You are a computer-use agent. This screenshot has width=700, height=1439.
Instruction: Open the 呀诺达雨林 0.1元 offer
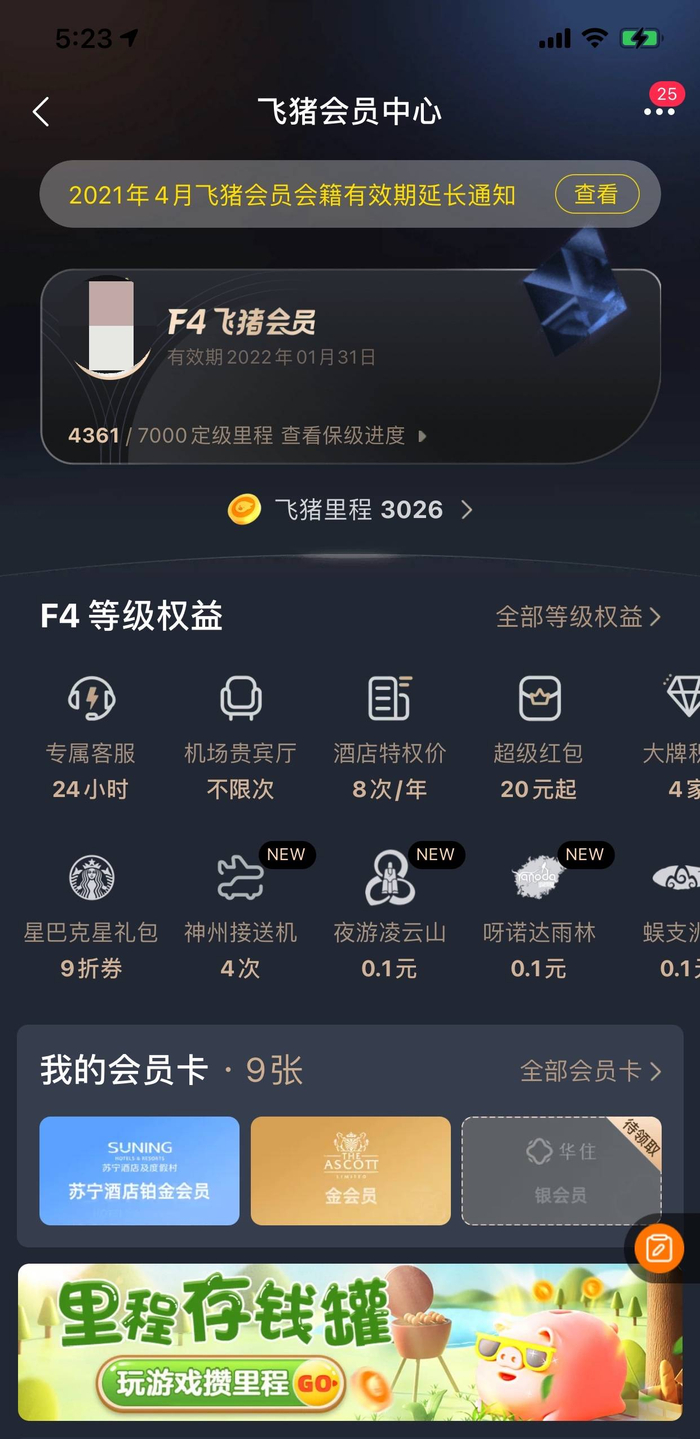point(539,915)
